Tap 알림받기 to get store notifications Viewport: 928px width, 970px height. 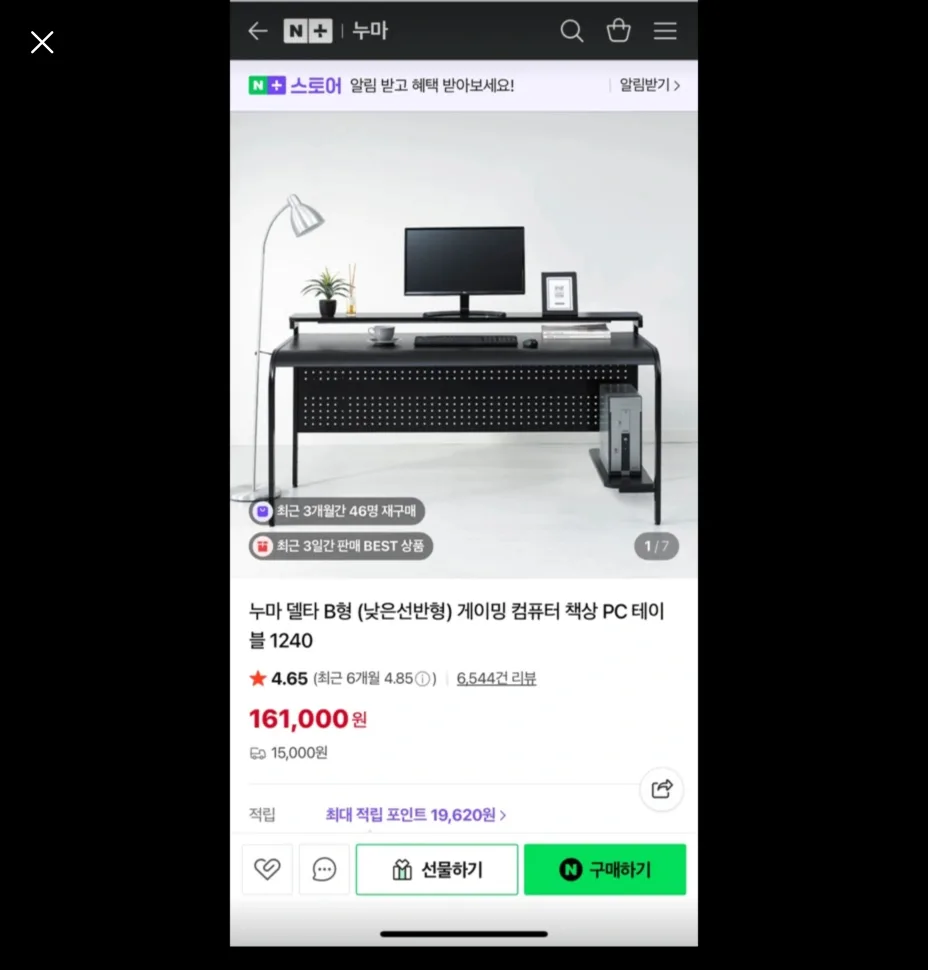649,86
